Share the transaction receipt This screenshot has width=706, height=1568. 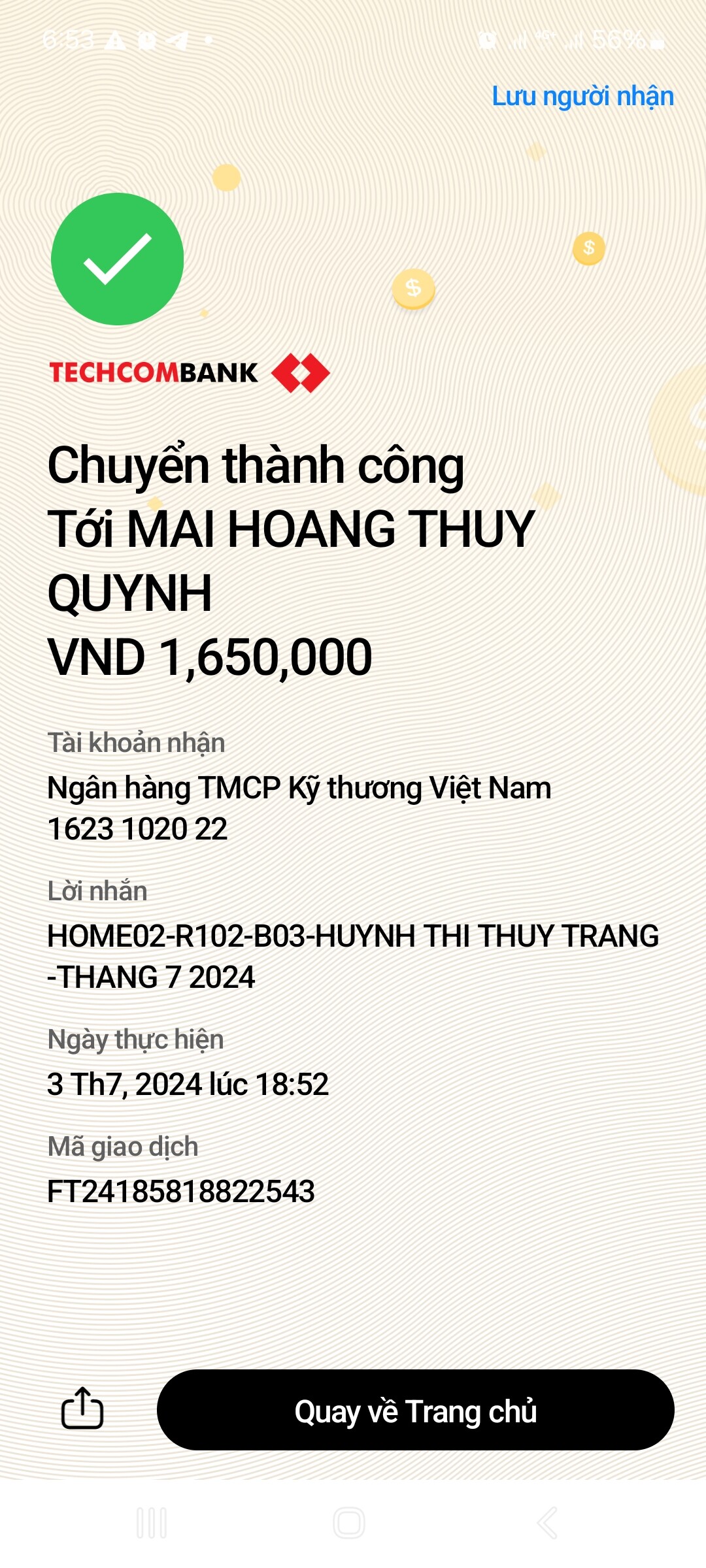click(82, 1409)
